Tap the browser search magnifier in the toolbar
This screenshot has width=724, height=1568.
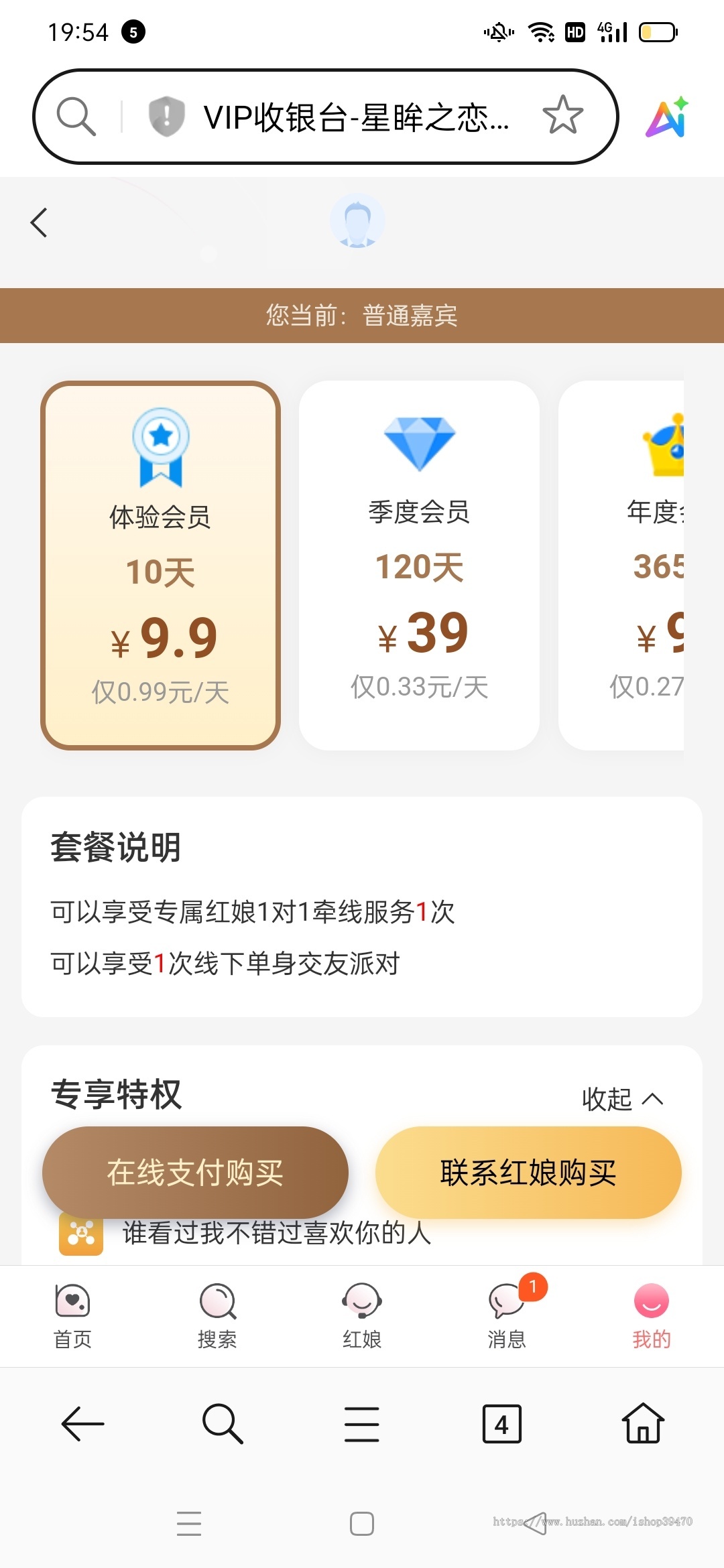[x=223, y=1424]
